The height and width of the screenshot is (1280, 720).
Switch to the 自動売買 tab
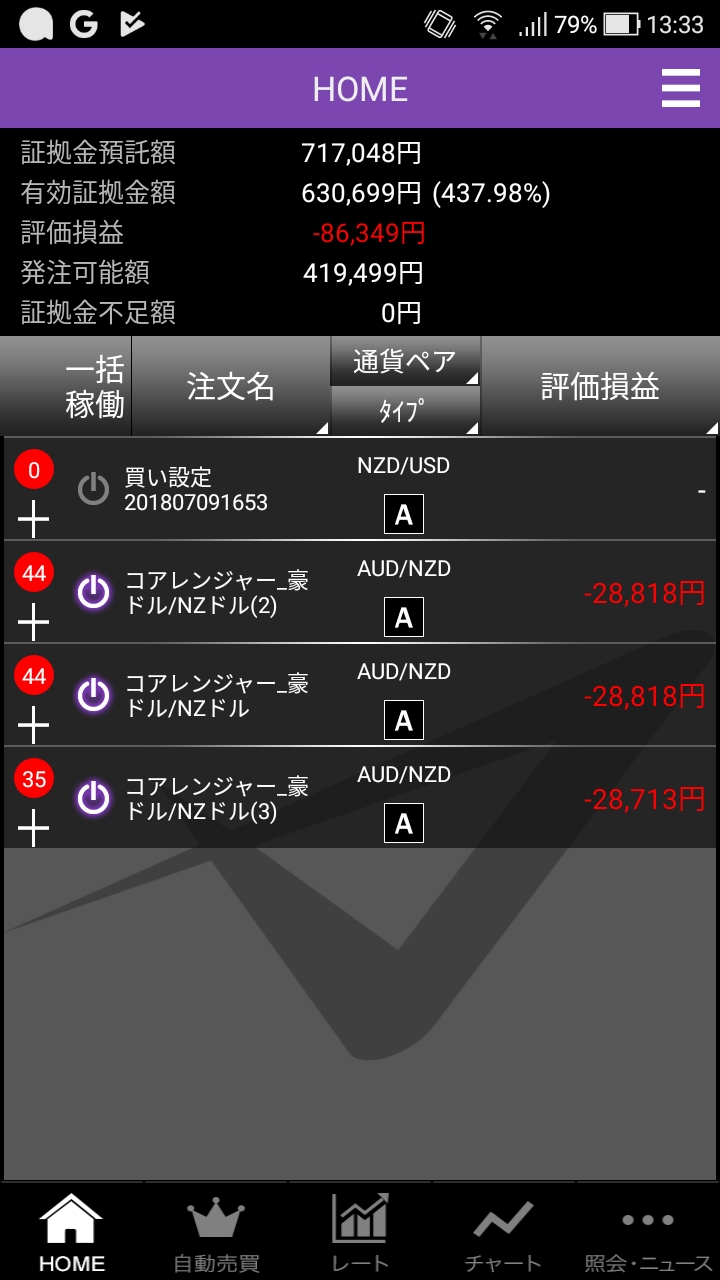click(x=216, y=1233)
